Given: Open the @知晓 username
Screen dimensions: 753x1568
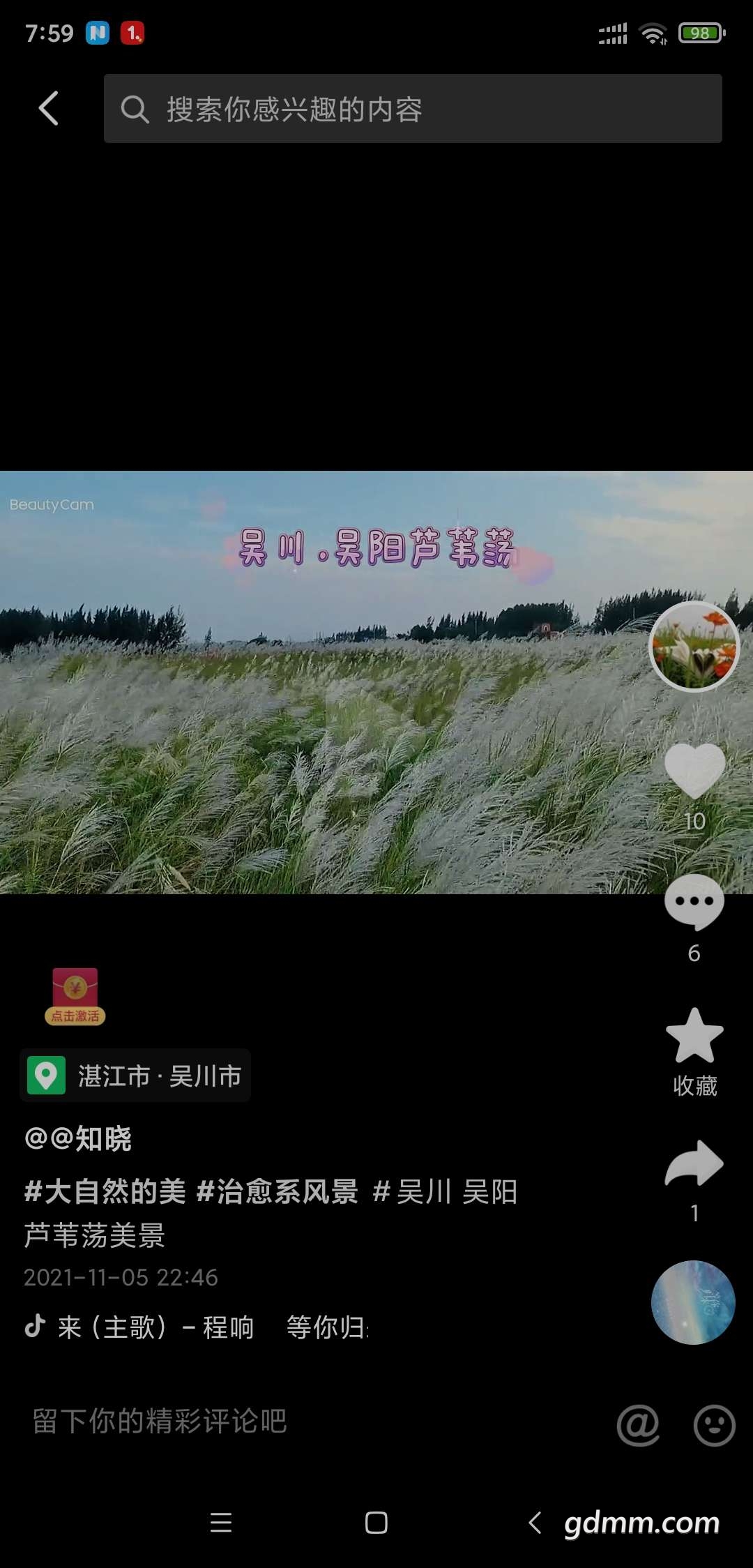Looking at the screenshot, I should 78,1138.
